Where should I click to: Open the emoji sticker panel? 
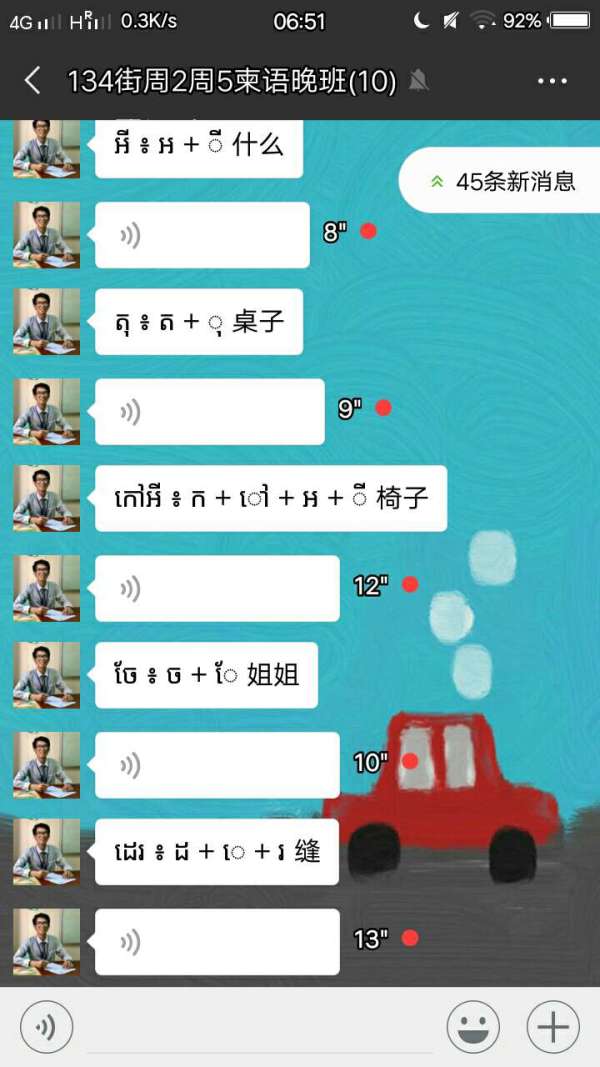(473, 1027)
